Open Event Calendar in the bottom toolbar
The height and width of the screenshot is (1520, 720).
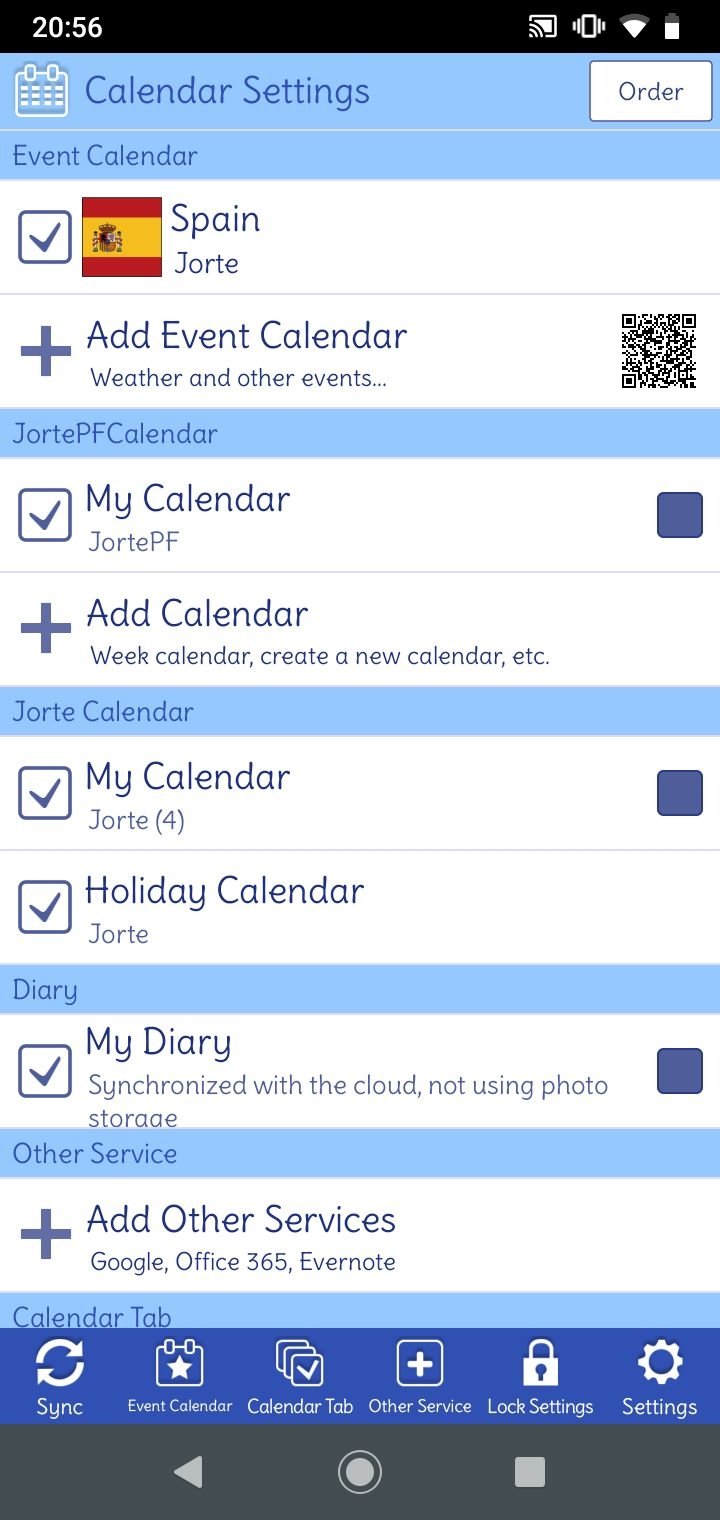[x=180, y=1377]
